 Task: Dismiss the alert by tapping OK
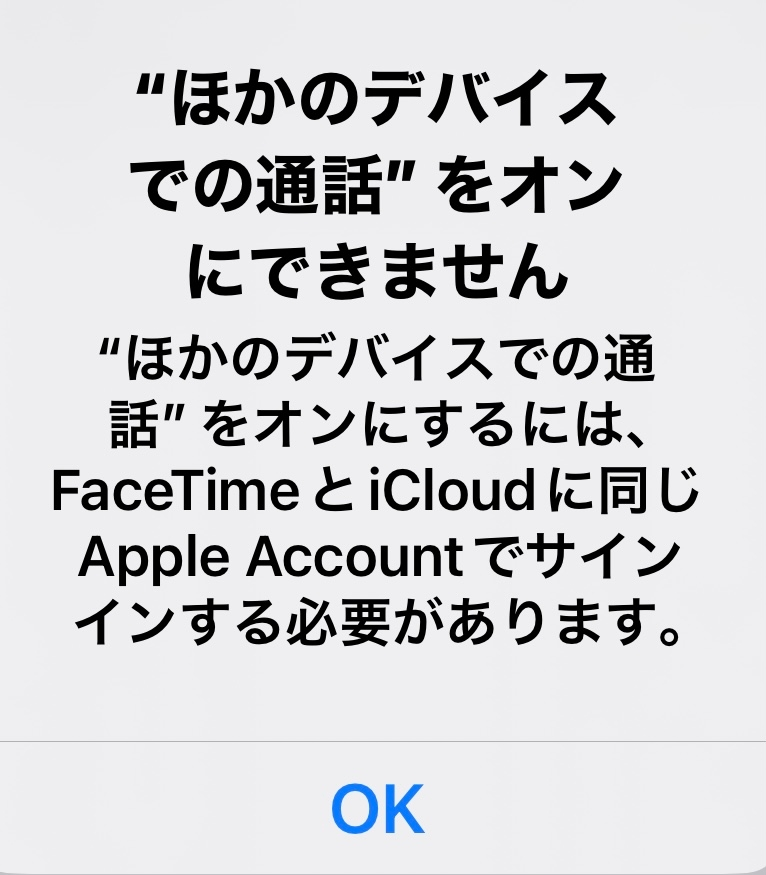point(379,808)
